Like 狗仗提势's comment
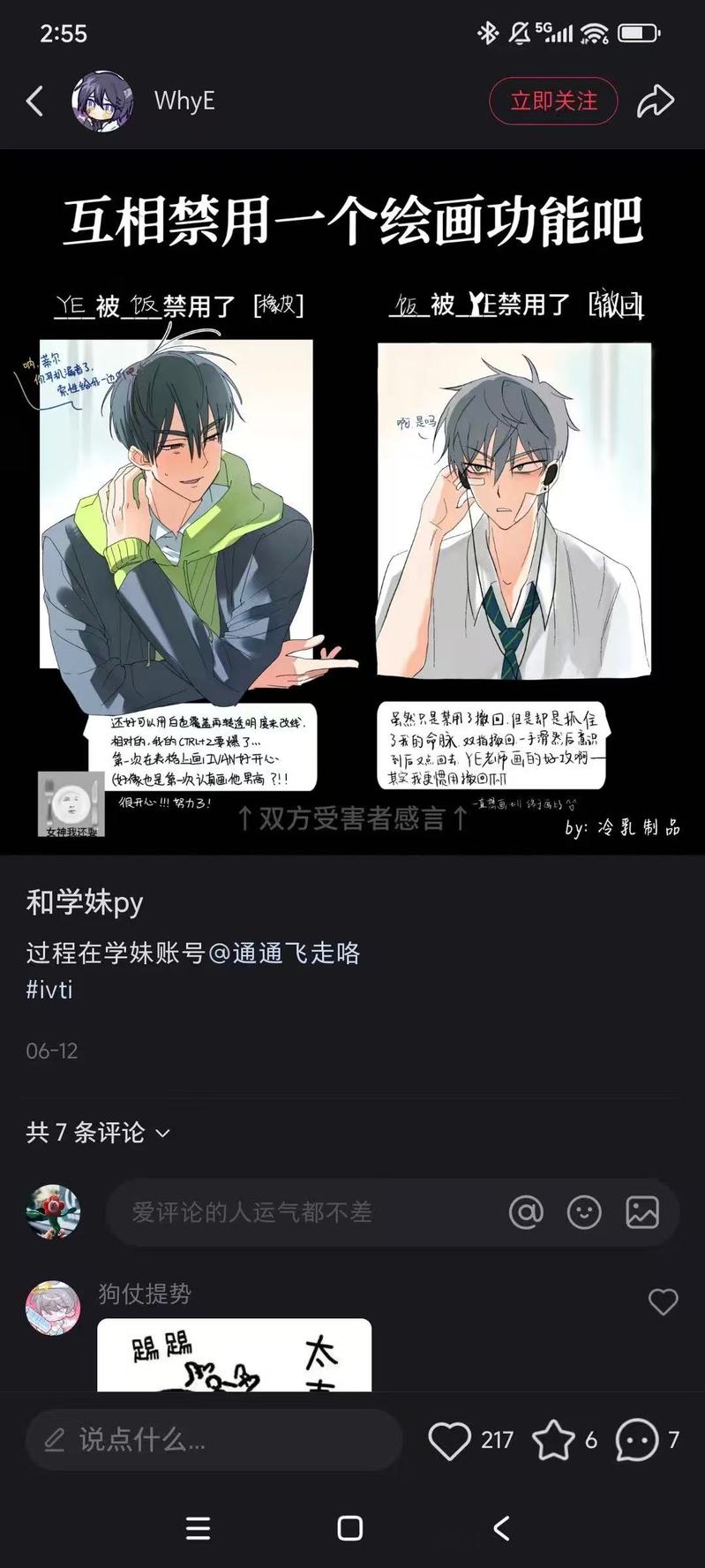The image size is (705, 1568). tap(664, 1300)
